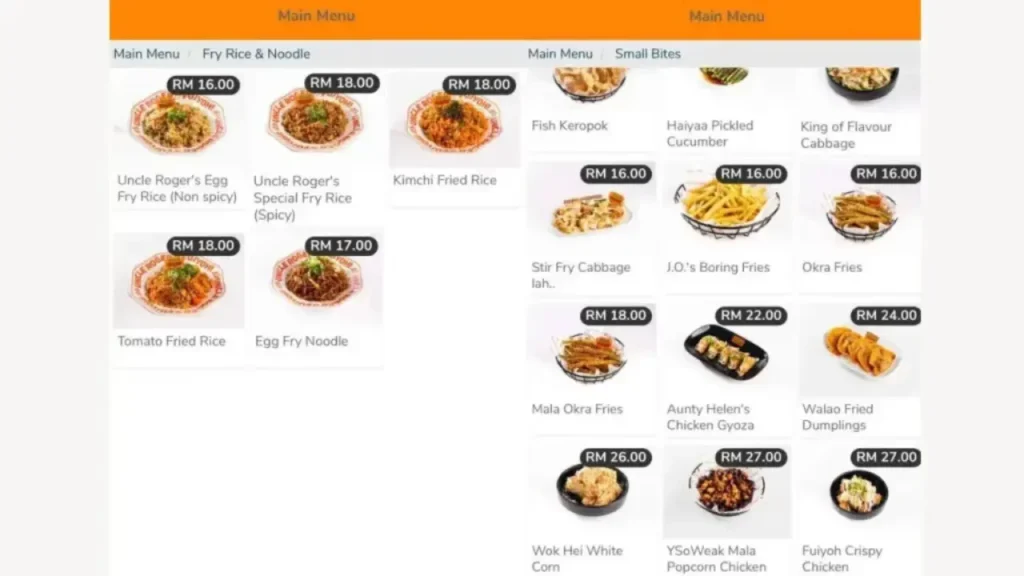
Task: Open Mala Okra Fries
Action: tap(590, 365)
